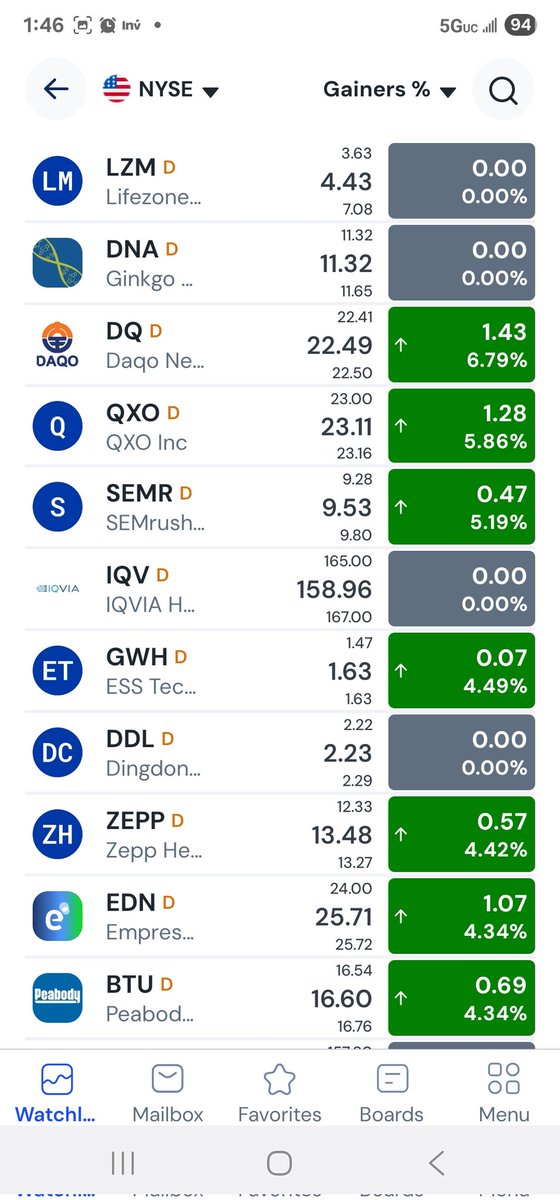
Task: Open the Menu tab
Action: tap(504, 1091)
